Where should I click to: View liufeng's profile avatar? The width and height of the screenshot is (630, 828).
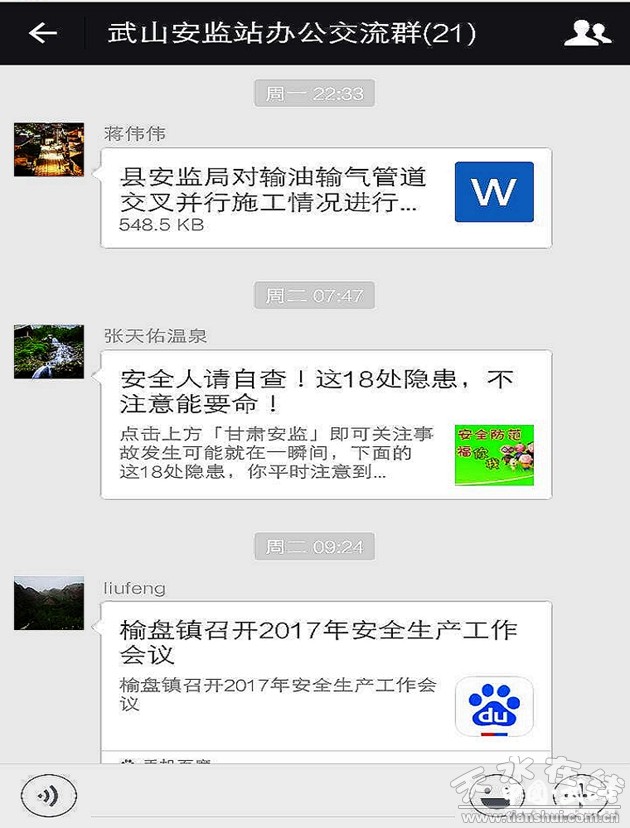click(x=49, y=603)
